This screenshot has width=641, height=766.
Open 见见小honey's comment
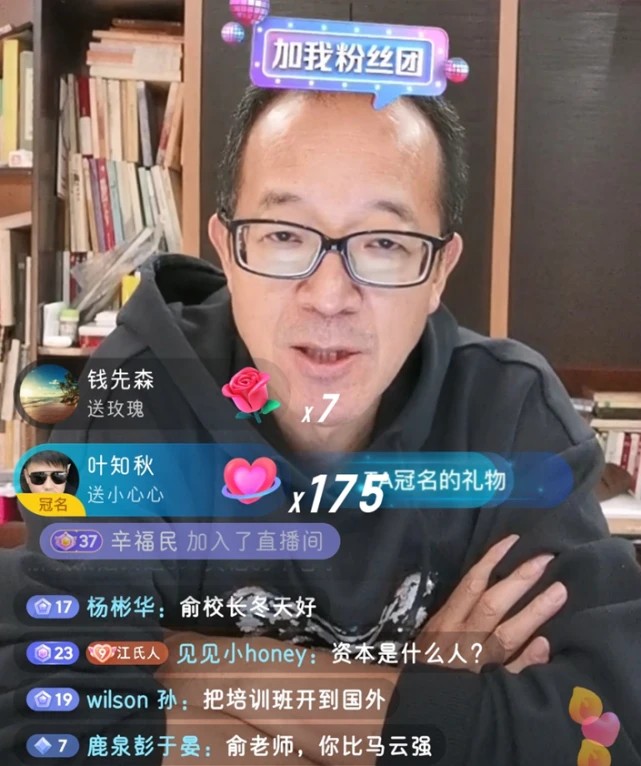tap(255, 653)
